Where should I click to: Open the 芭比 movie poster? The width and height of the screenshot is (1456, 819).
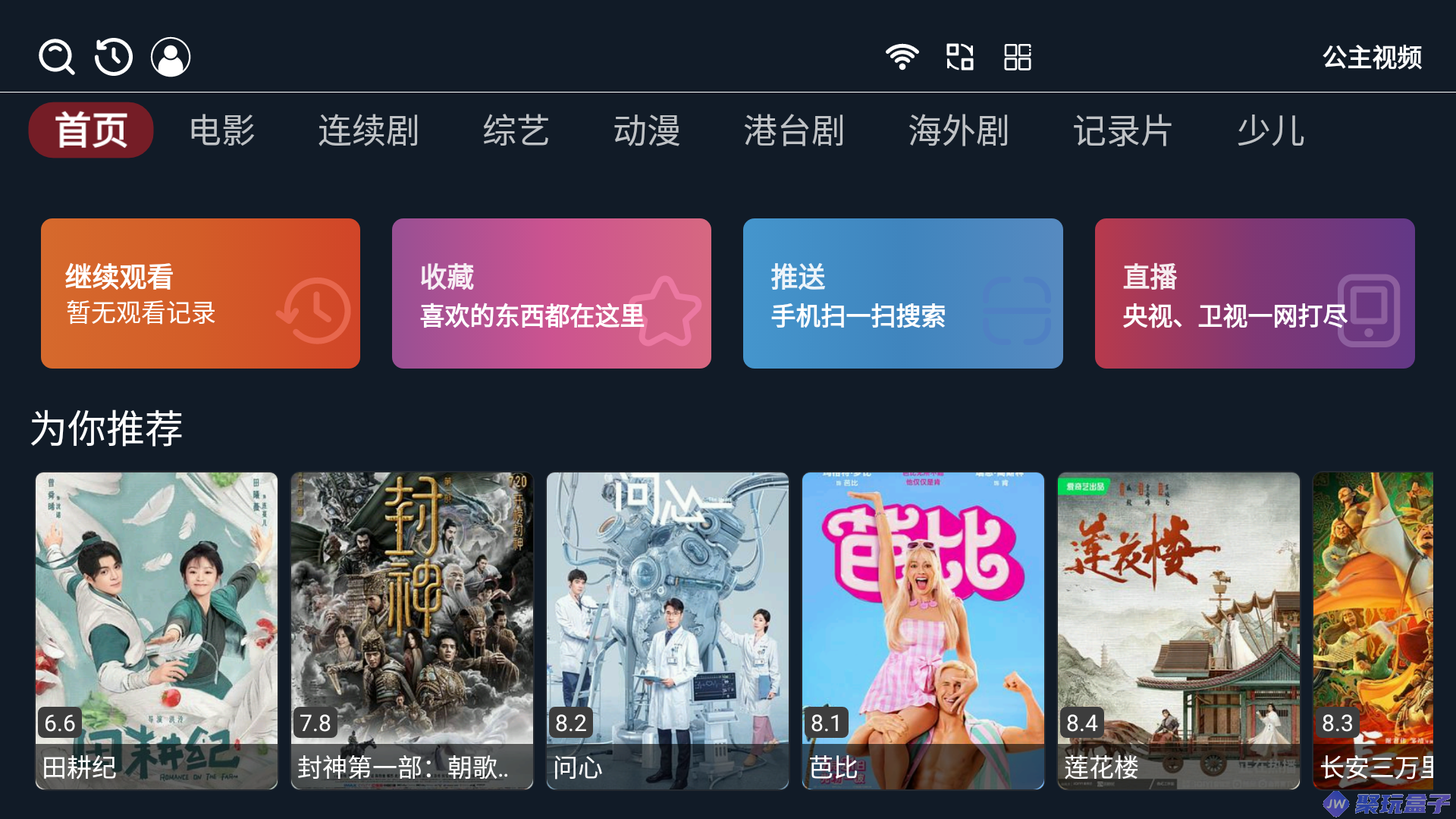[x=923, y=630]
